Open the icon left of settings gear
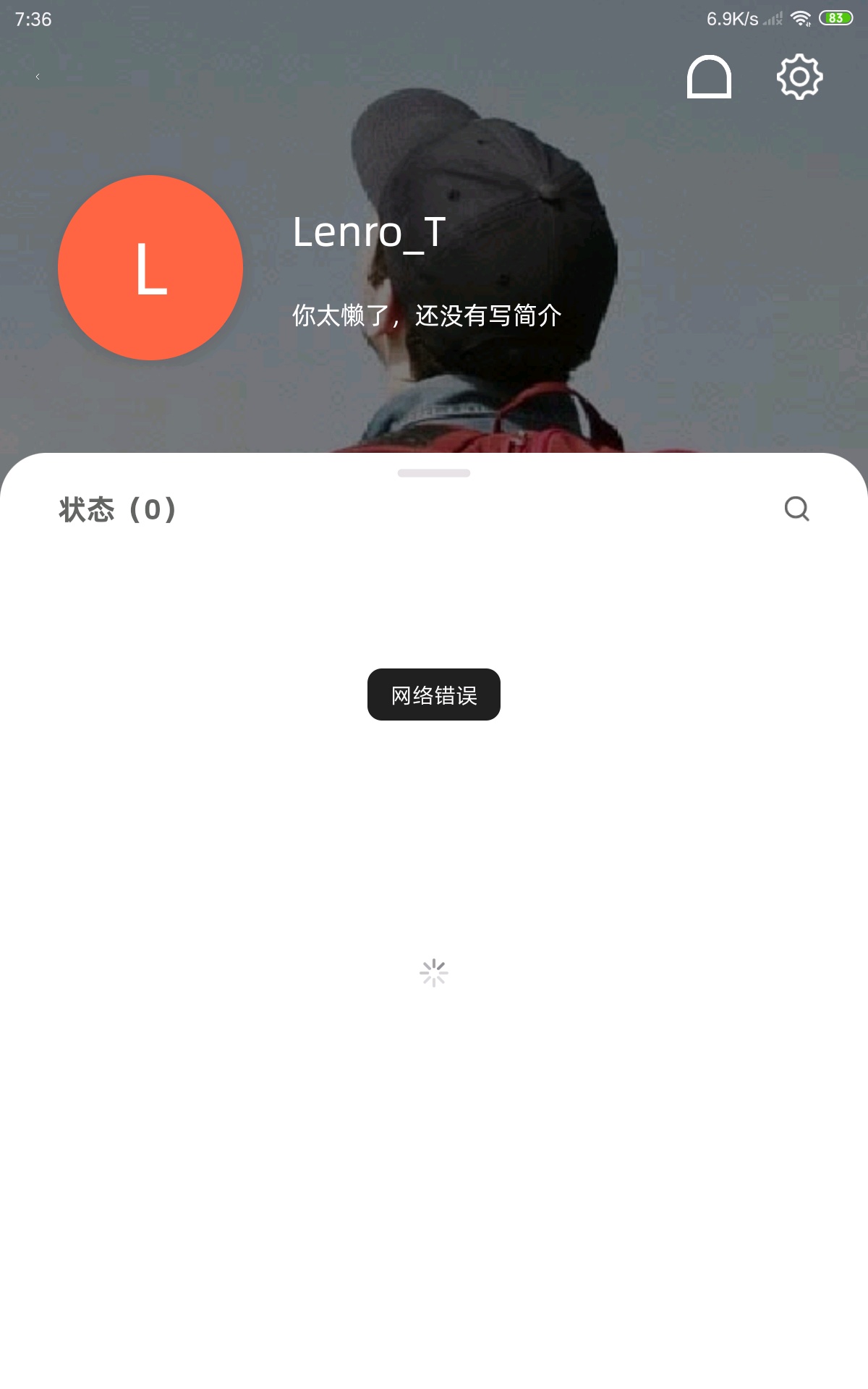868x1389 pixels. [x=709, y=77]
